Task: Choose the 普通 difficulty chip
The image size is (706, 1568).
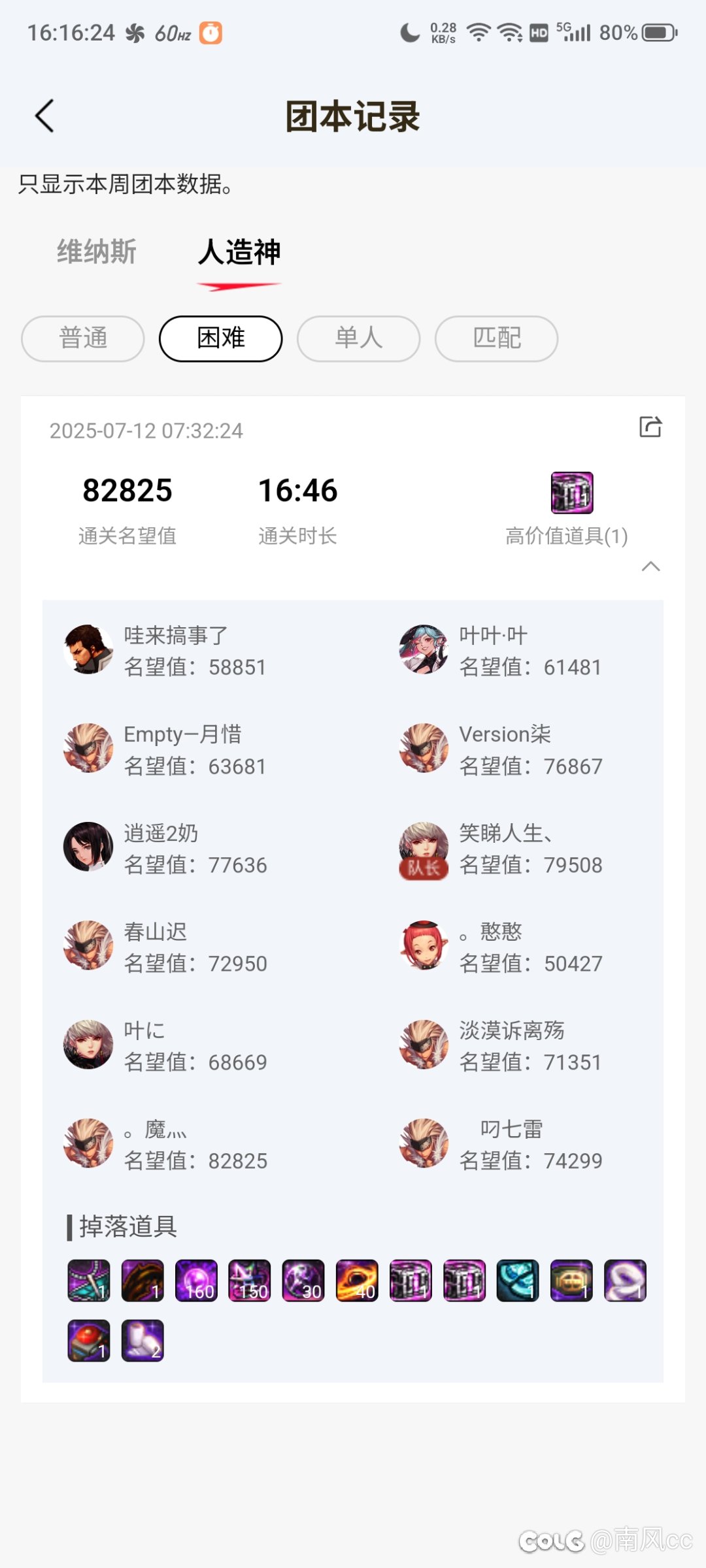Action: [83, 338]
